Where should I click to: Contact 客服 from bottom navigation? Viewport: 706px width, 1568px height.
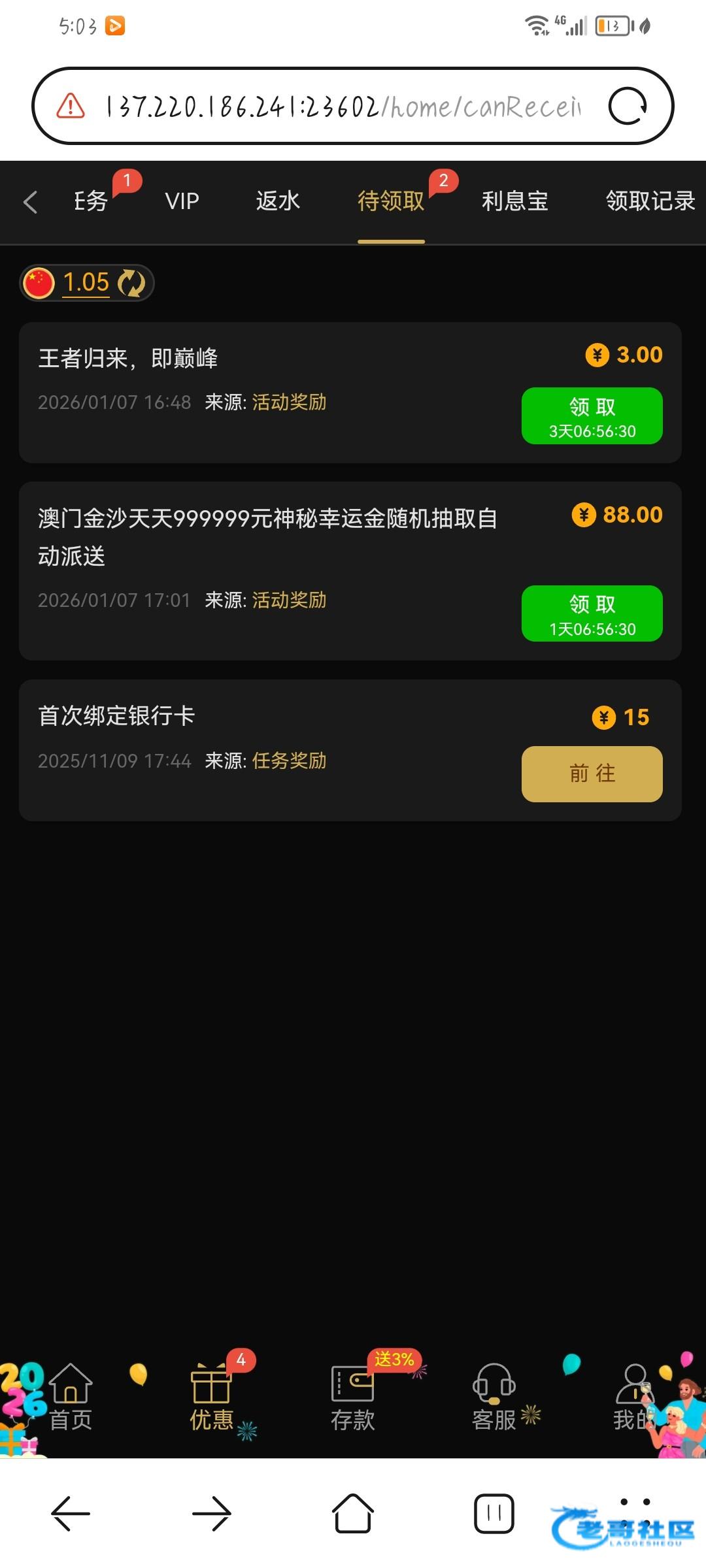click(494, 1397)
